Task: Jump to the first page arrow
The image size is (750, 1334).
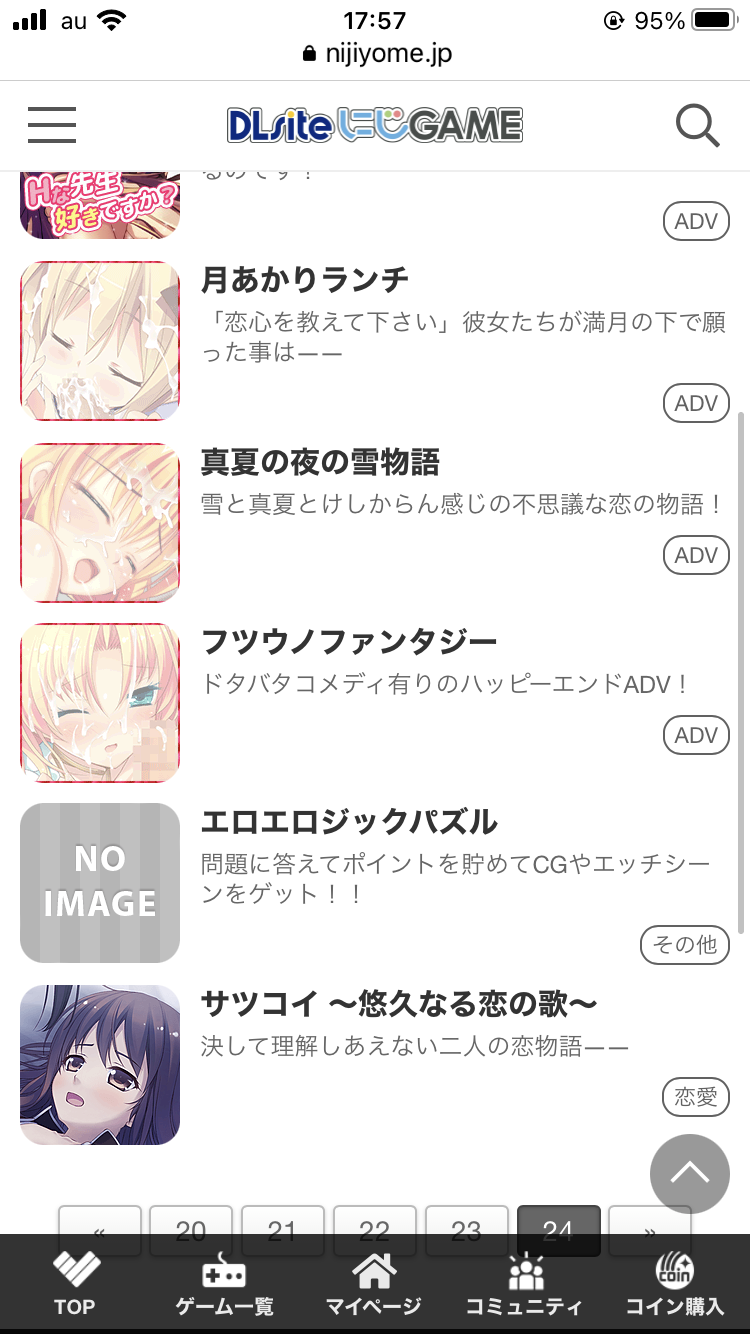Action: 99,1222
